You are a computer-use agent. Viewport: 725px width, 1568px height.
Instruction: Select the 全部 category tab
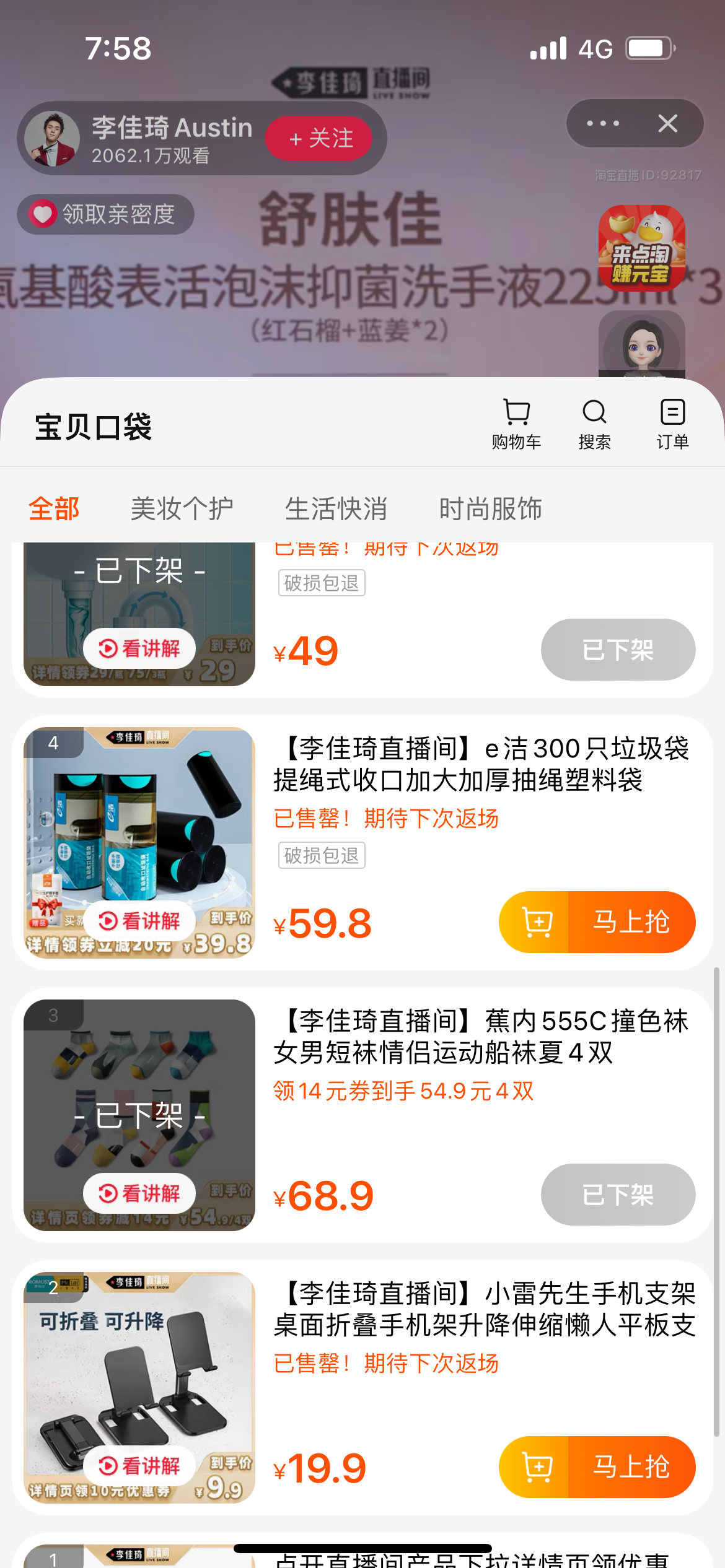(54, 509)
